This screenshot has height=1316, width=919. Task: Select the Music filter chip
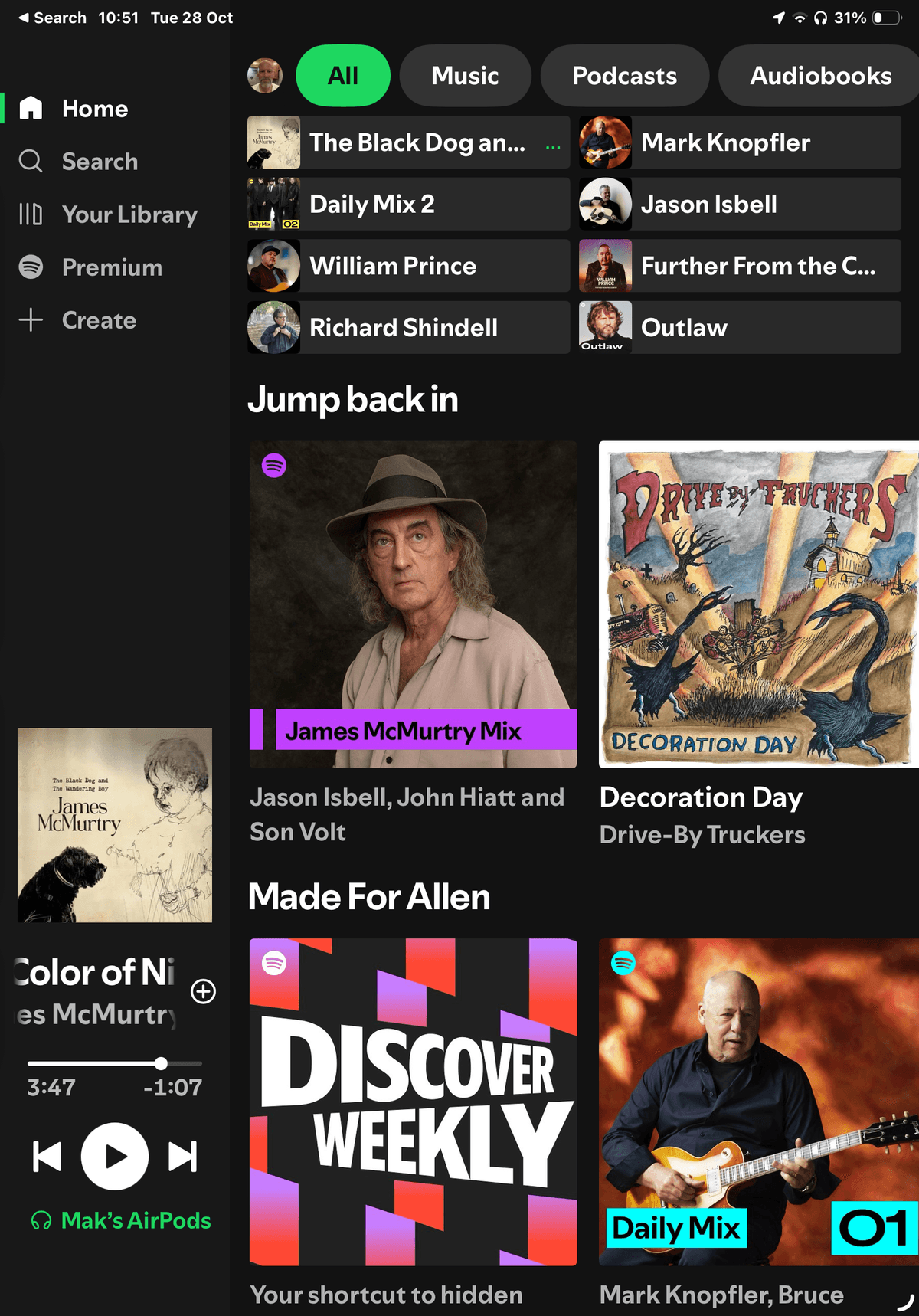465,75
